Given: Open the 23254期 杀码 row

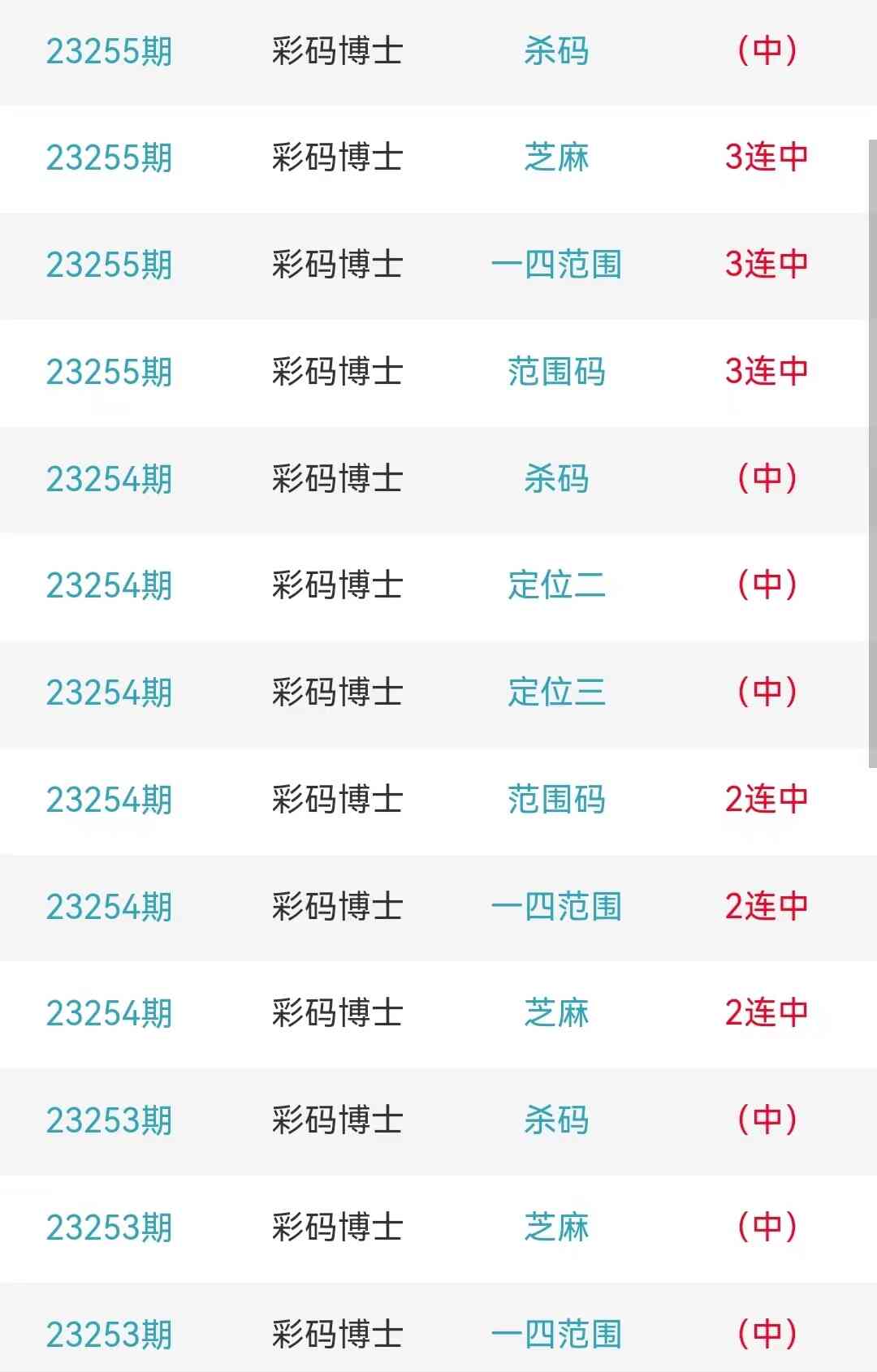Looking at the screenshot, I should pyautogui.click(x=556, y=479).
